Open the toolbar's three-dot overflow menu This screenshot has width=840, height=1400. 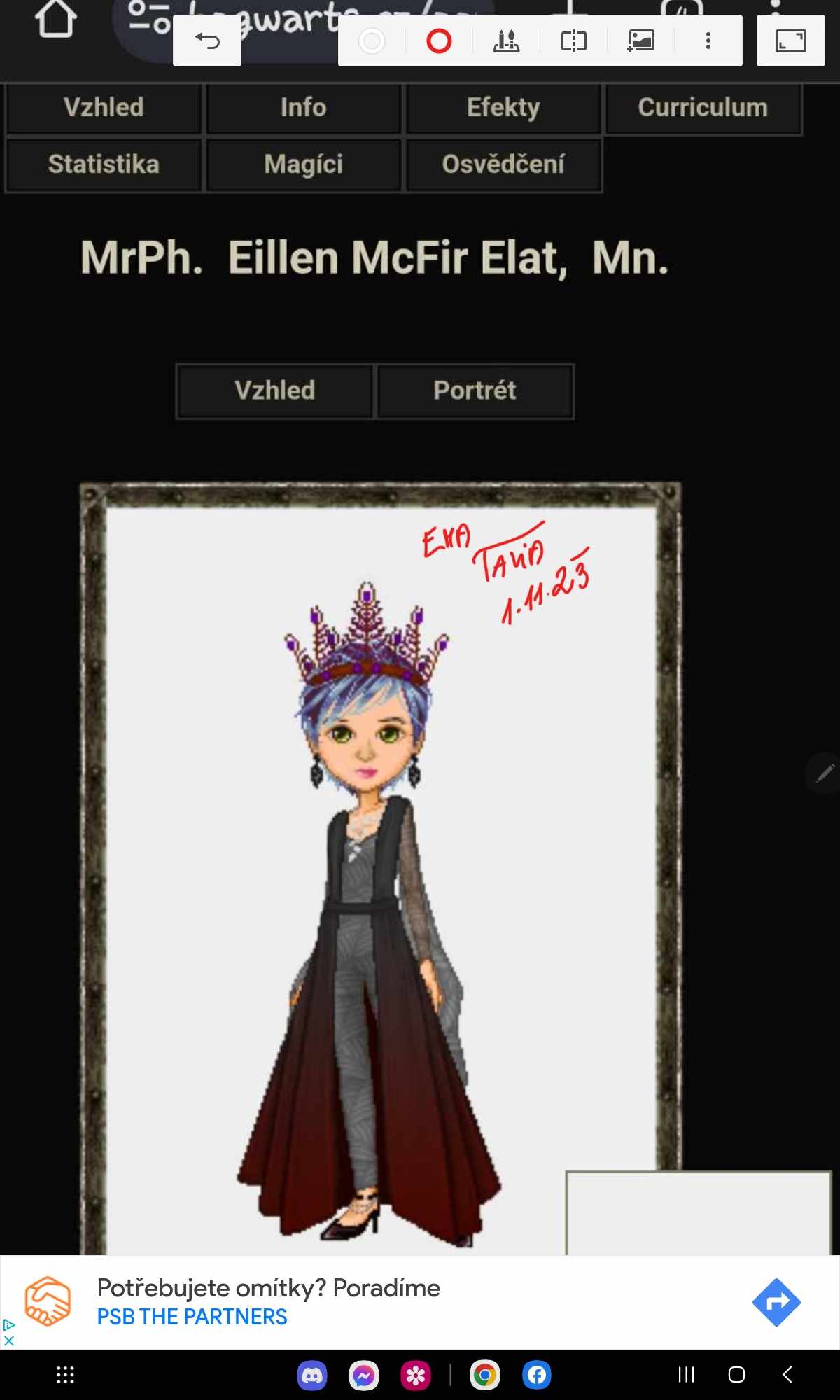[x=708, y=41]
